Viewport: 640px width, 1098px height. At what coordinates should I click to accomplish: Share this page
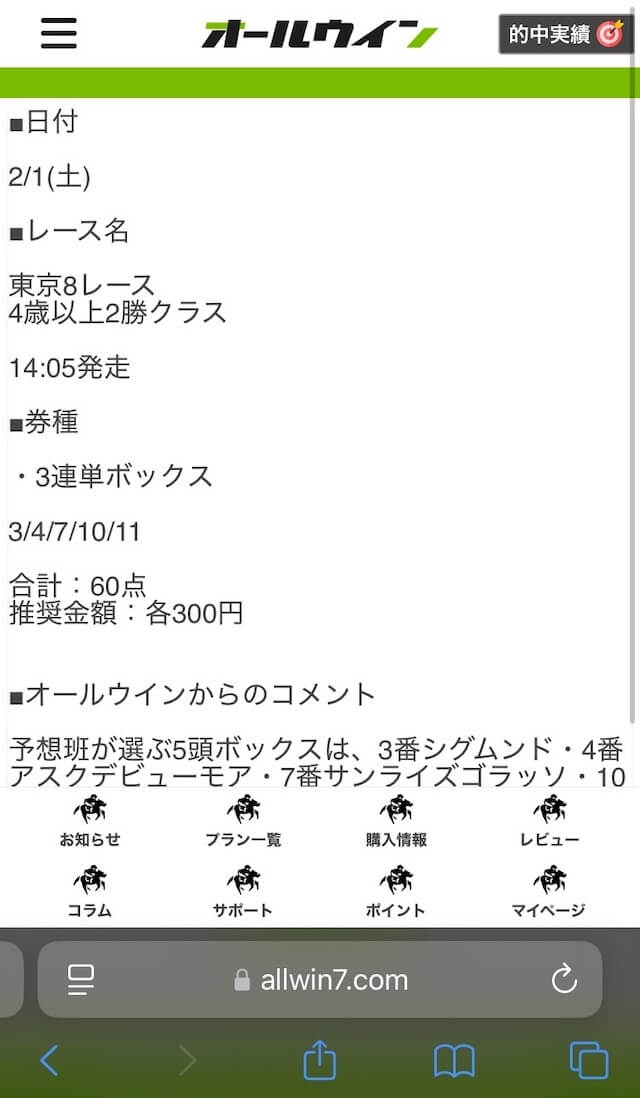(320, 1059)
